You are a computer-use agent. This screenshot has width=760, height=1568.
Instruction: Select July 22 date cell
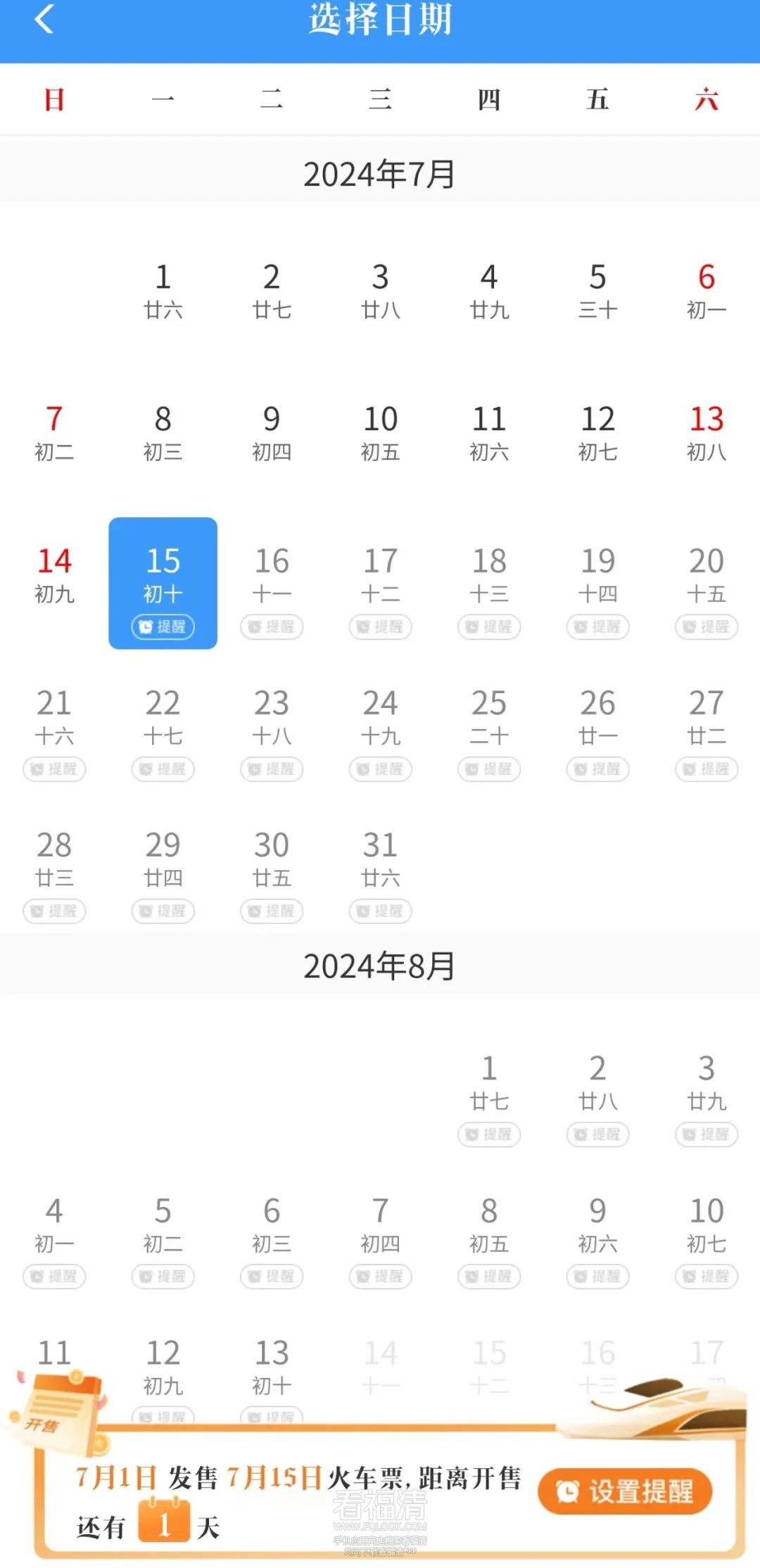pos(163,716)
